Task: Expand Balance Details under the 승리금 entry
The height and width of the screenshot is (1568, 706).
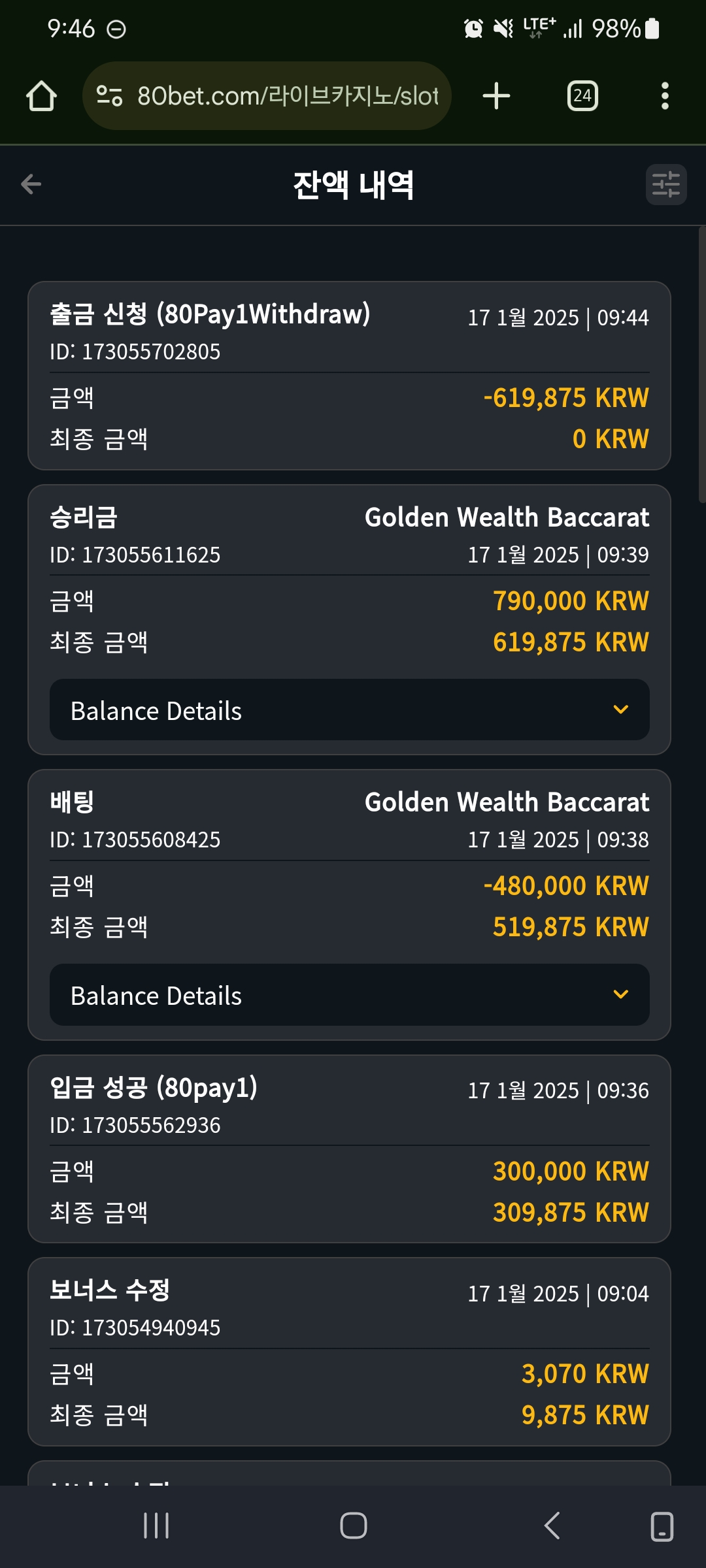Action: pos(350,710)
